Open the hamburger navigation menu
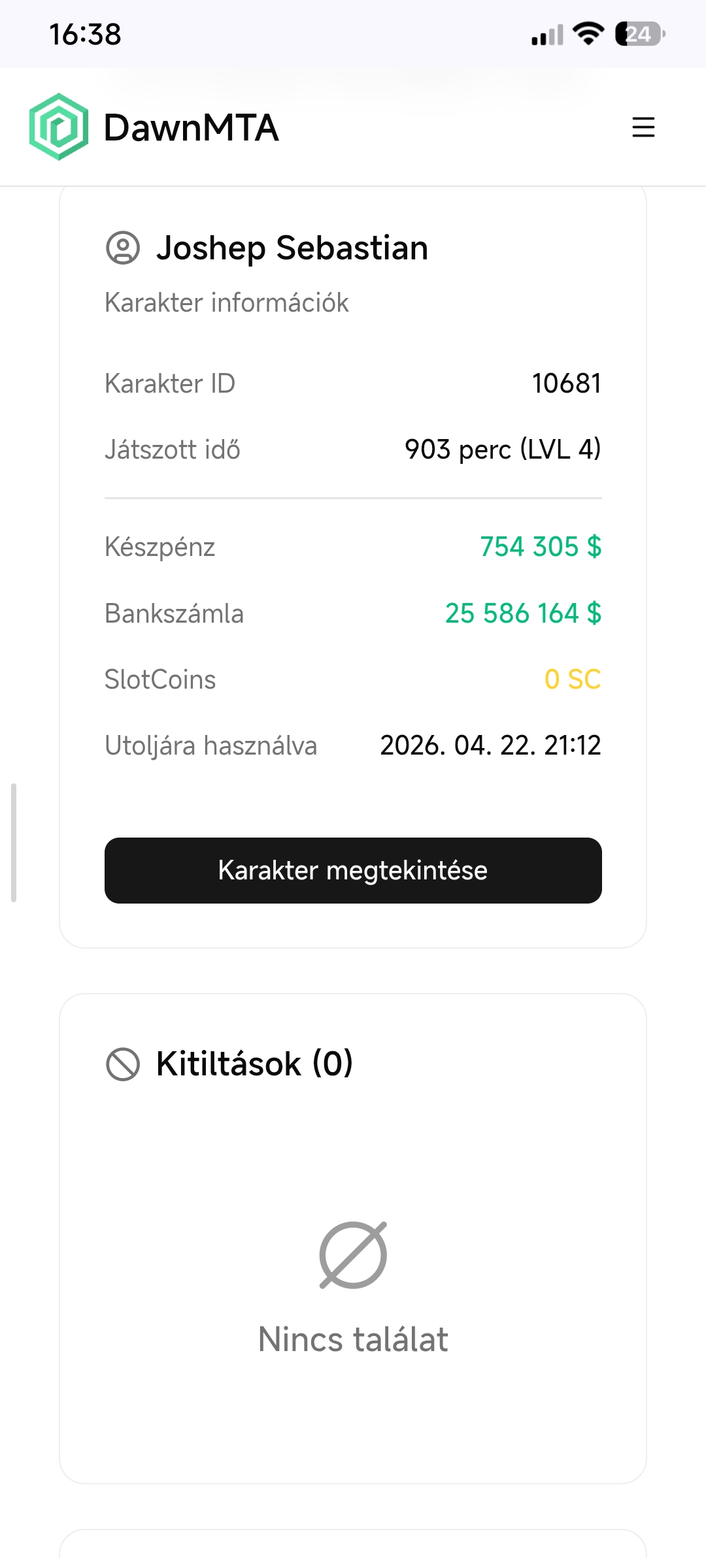 643,128
